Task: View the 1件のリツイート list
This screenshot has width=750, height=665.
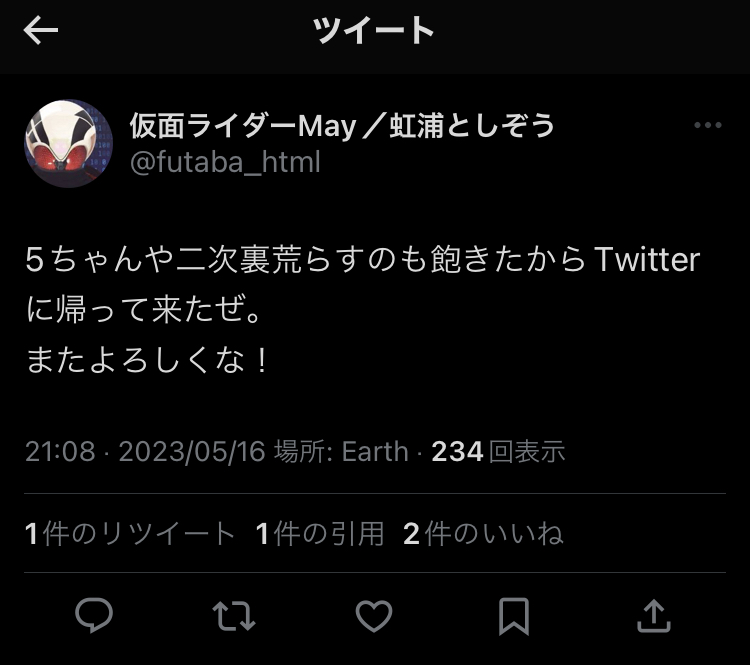Action: (130, 534)
